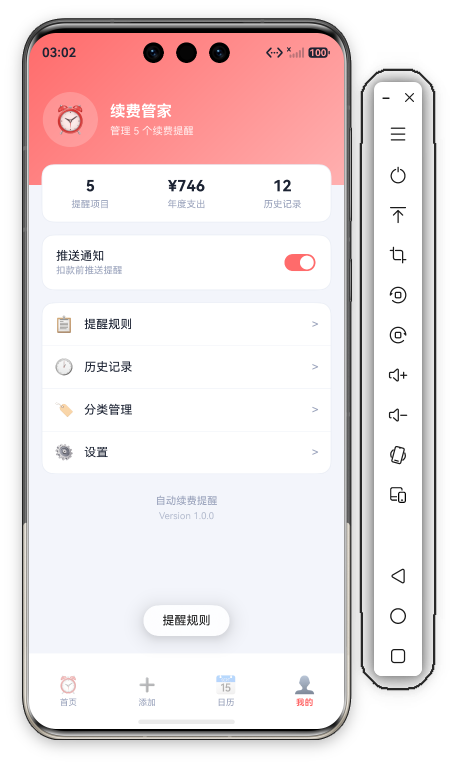
Task: Switch to the 添加 tab
Action: [147, 691]
